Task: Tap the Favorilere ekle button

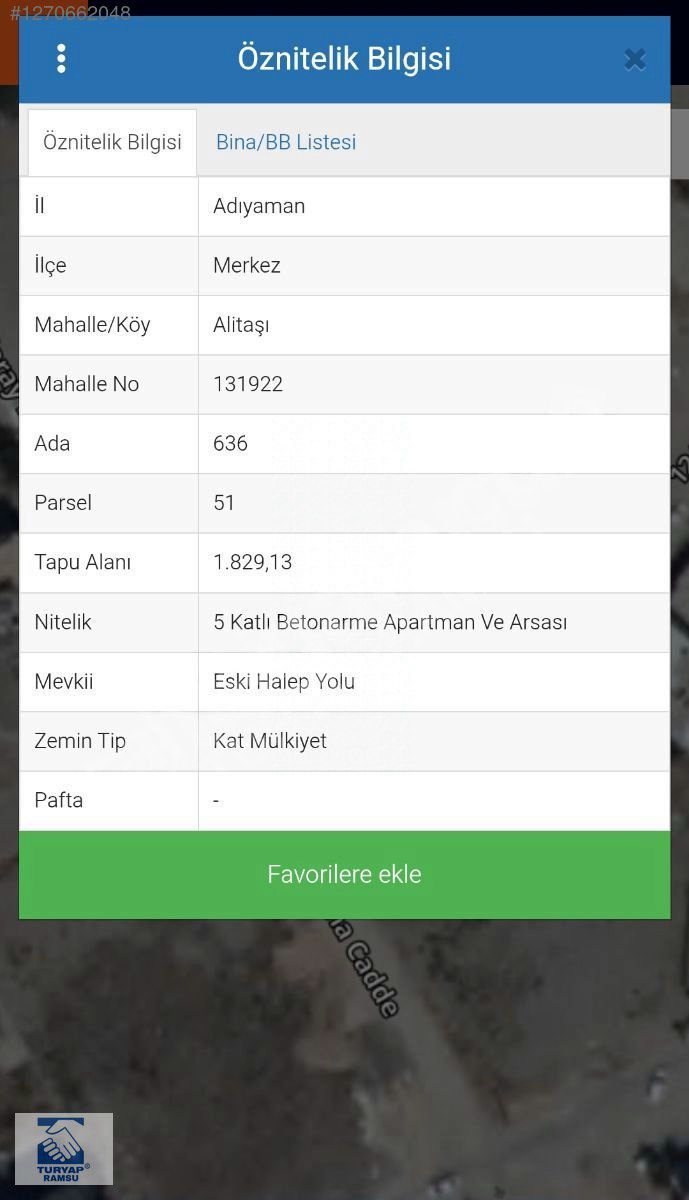Action: pos(344,874)
